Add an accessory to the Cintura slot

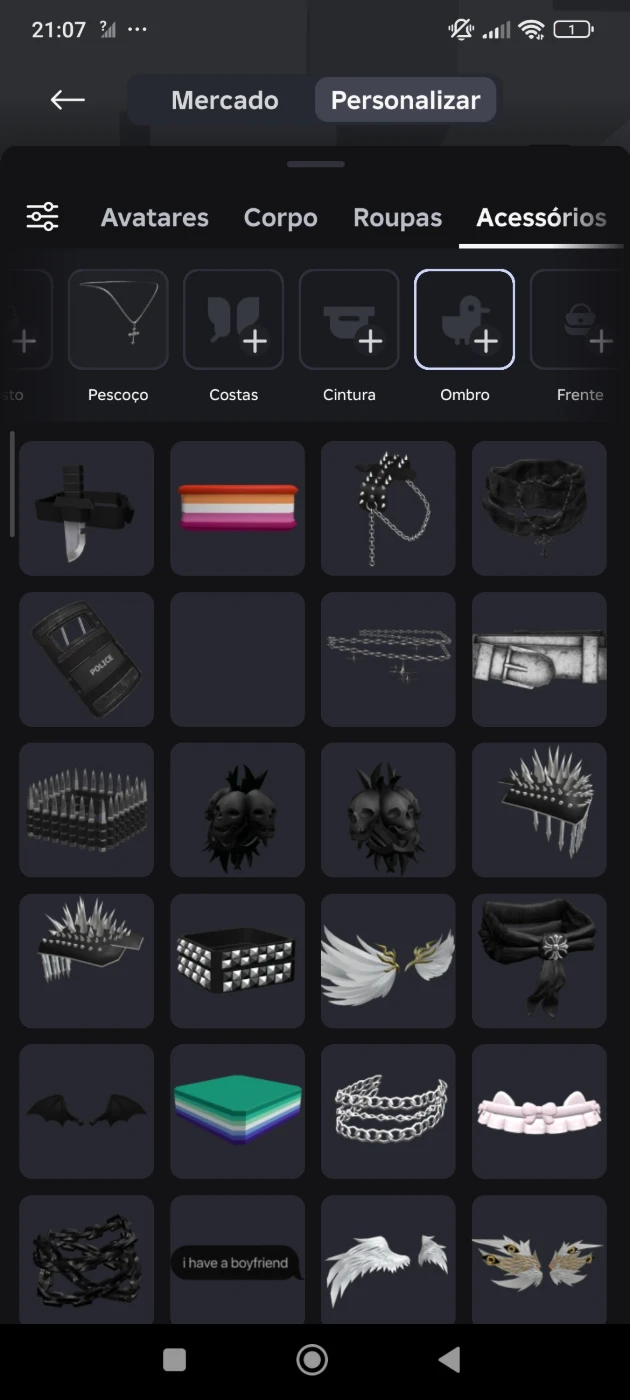[349, 320]
